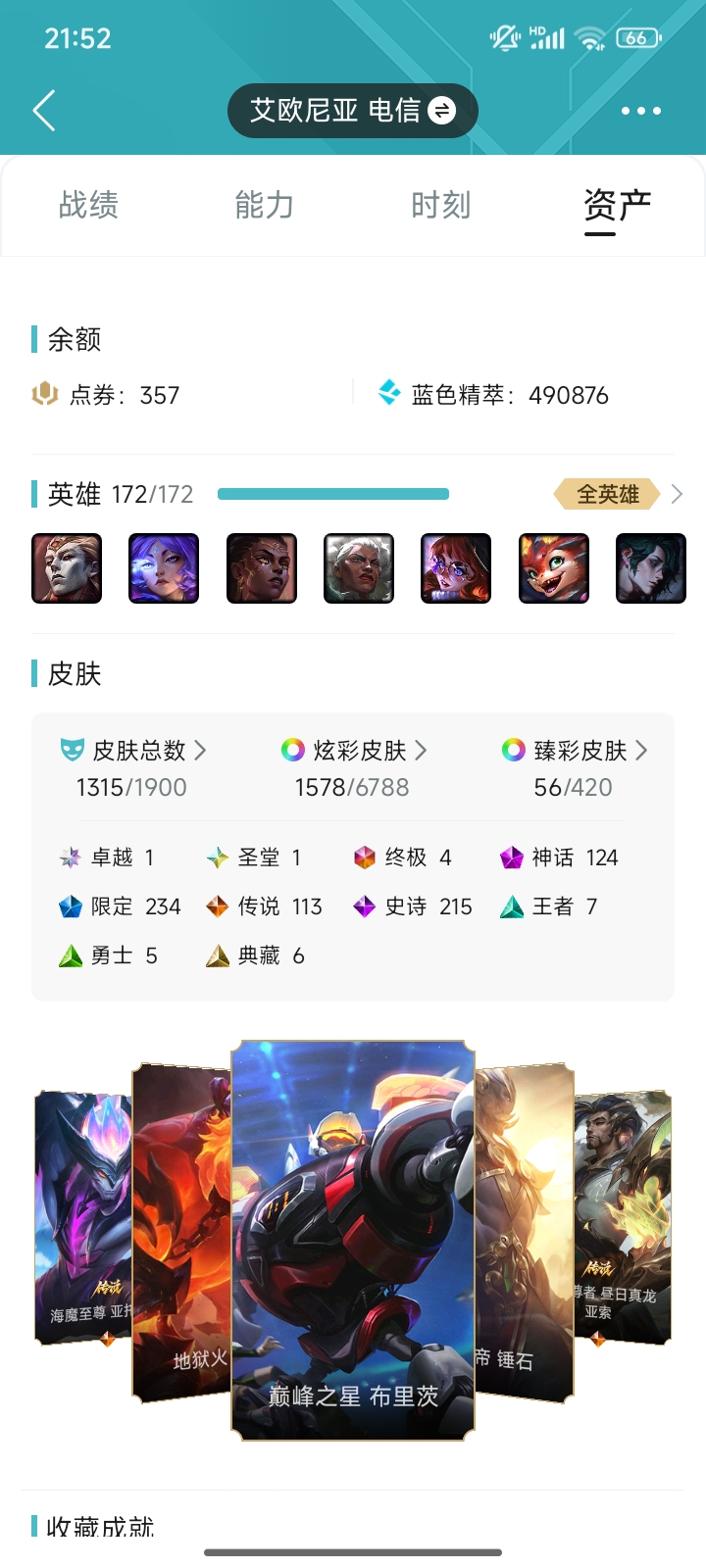The image size is (706, 1568).
Task: Tap the 巅峰之星 布里茨 skin card
Action: pos(353,1241)
